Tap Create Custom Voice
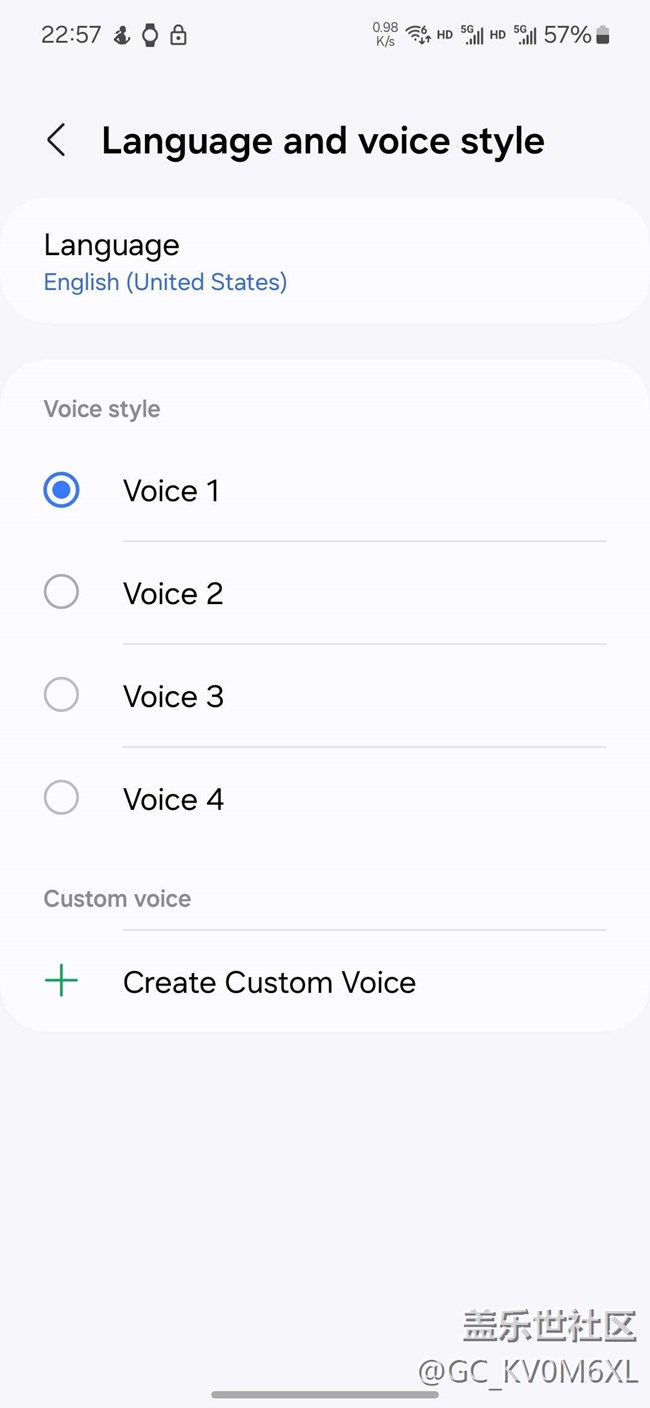Viewport: 650px width, 1408px height. point(268,982)
